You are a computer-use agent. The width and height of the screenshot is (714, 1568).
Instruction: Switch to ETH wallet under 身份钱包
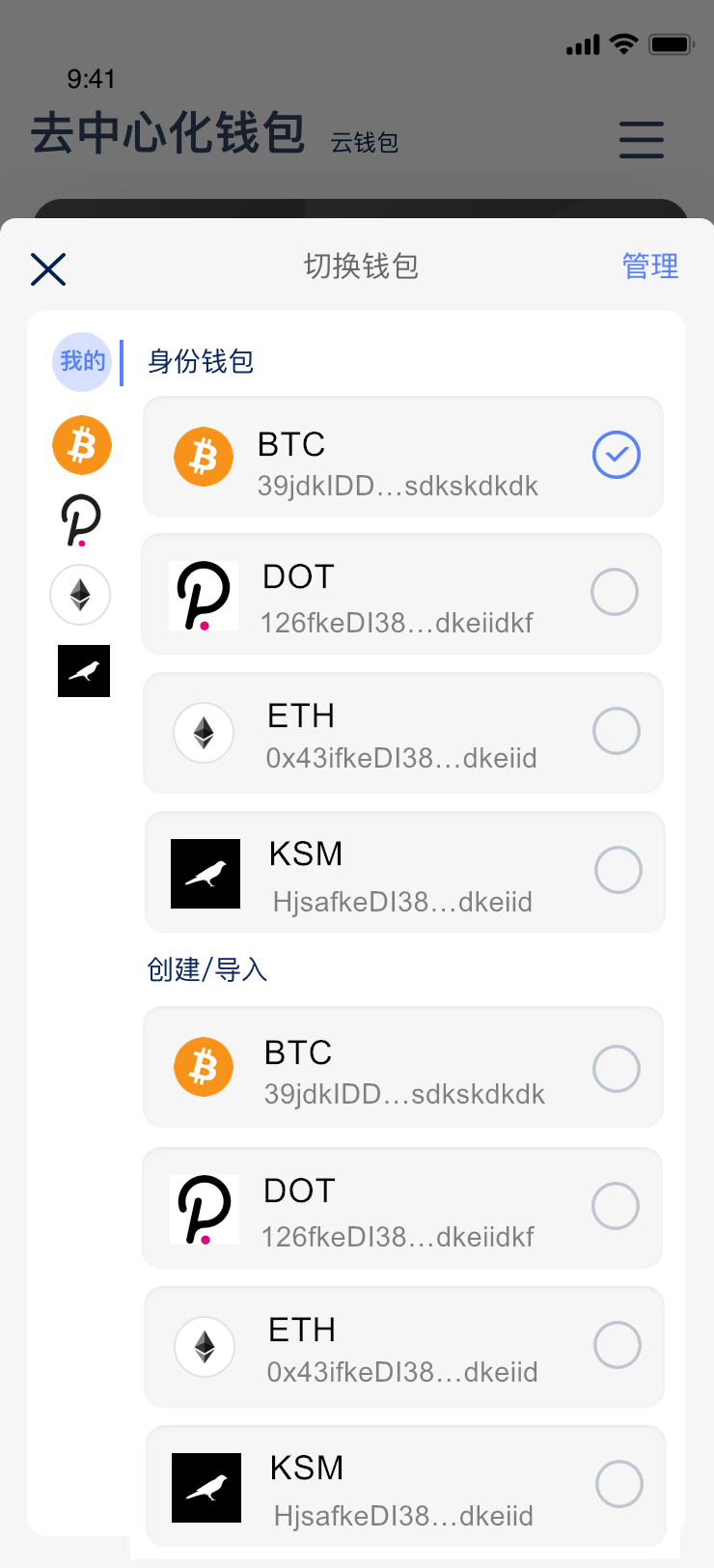[402, 733]
